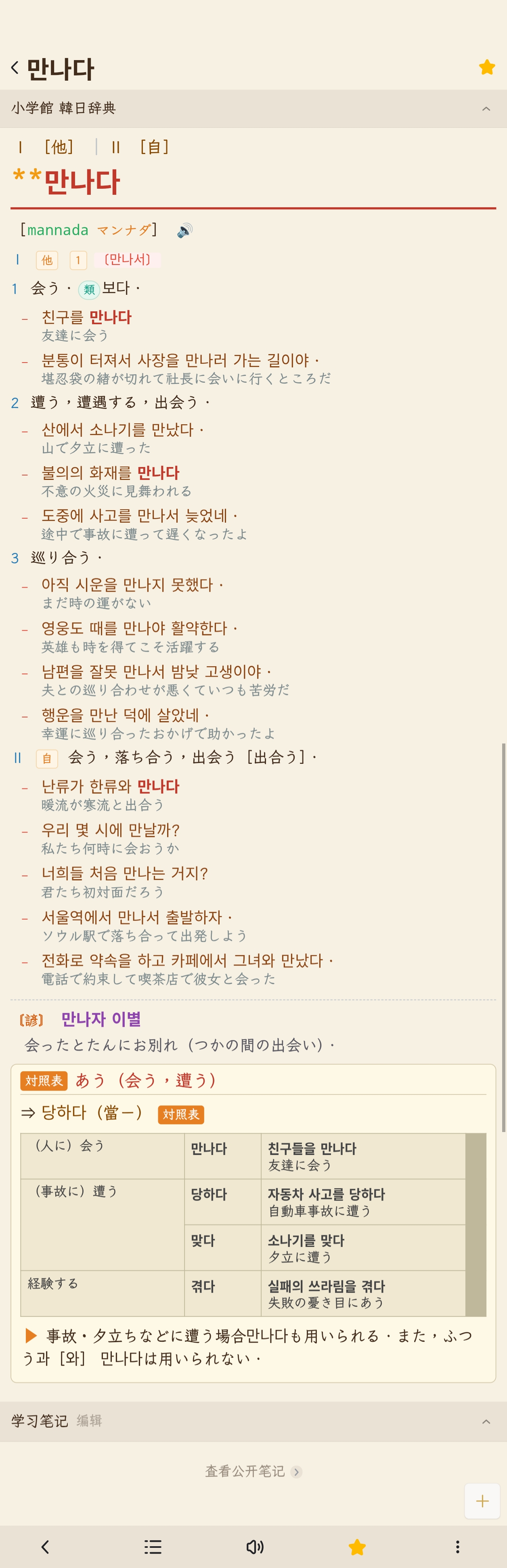Open the more options menu
Screen dimensions: 507x1568
[457, 1547]
